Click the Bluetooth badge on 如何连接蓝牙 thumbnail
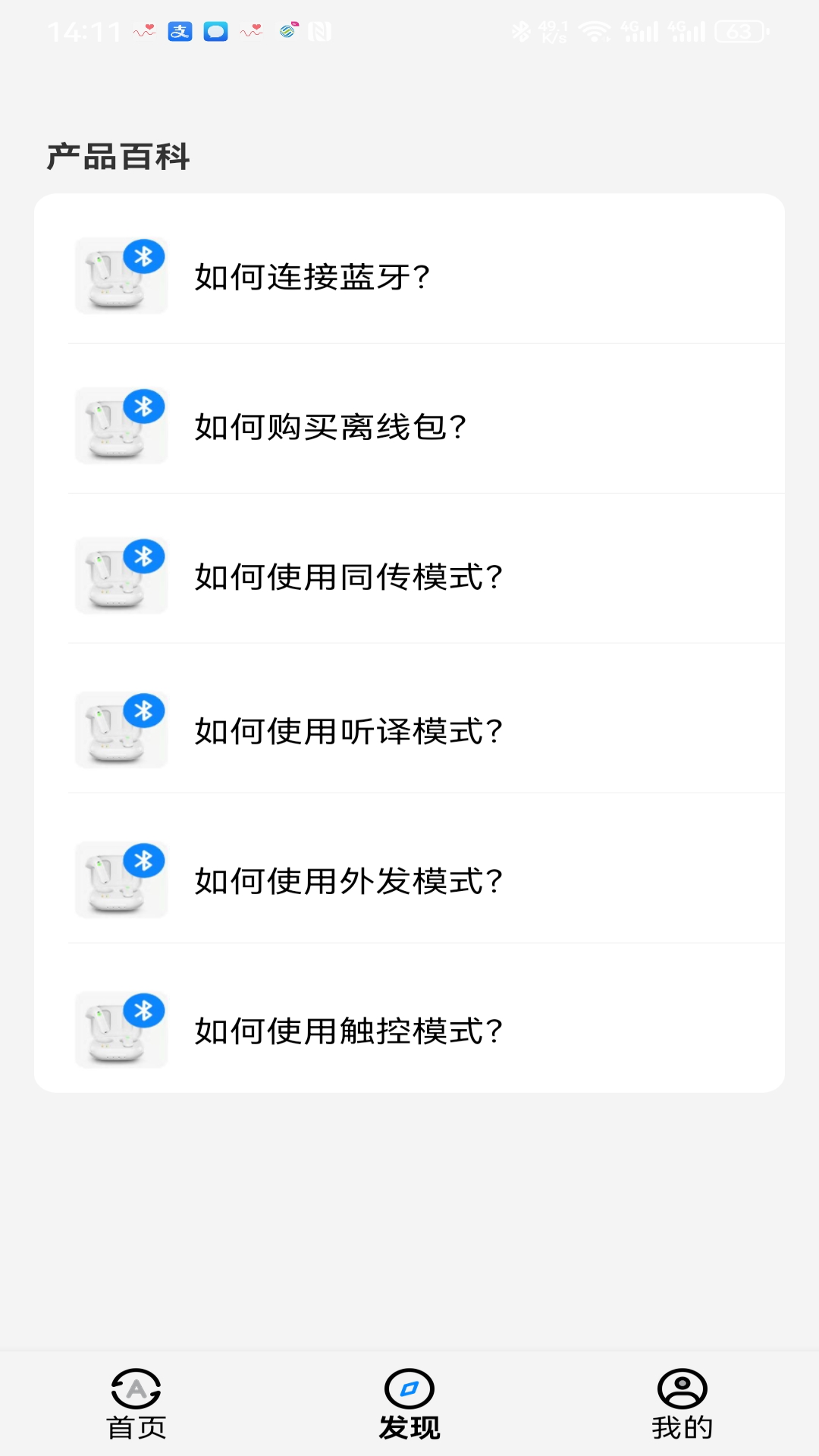This screenshot has height=1456, width=819. [x=143, y=257]
